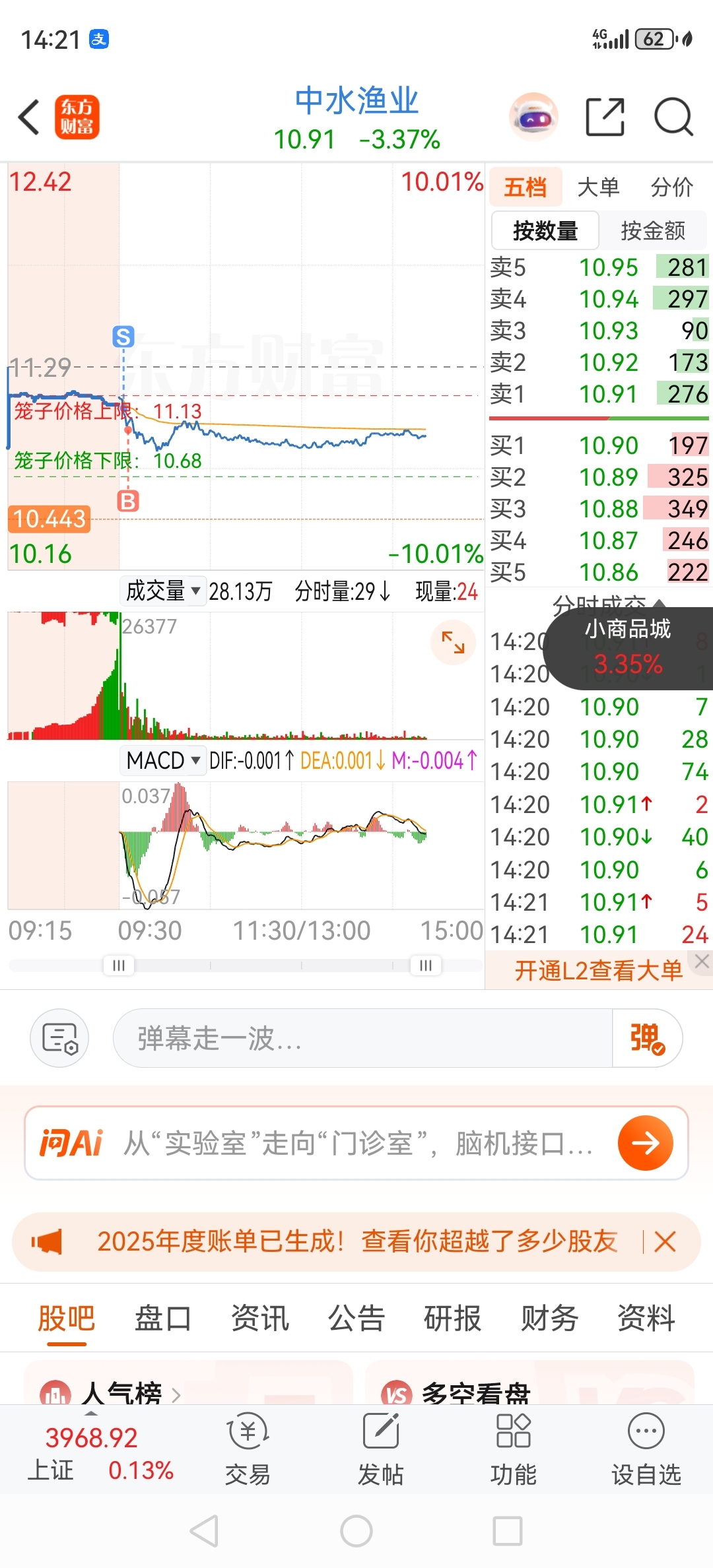This screenshot has height=1568, width=713.
Task: Open the robot assistant avatar
Action: tap(533, 117)
